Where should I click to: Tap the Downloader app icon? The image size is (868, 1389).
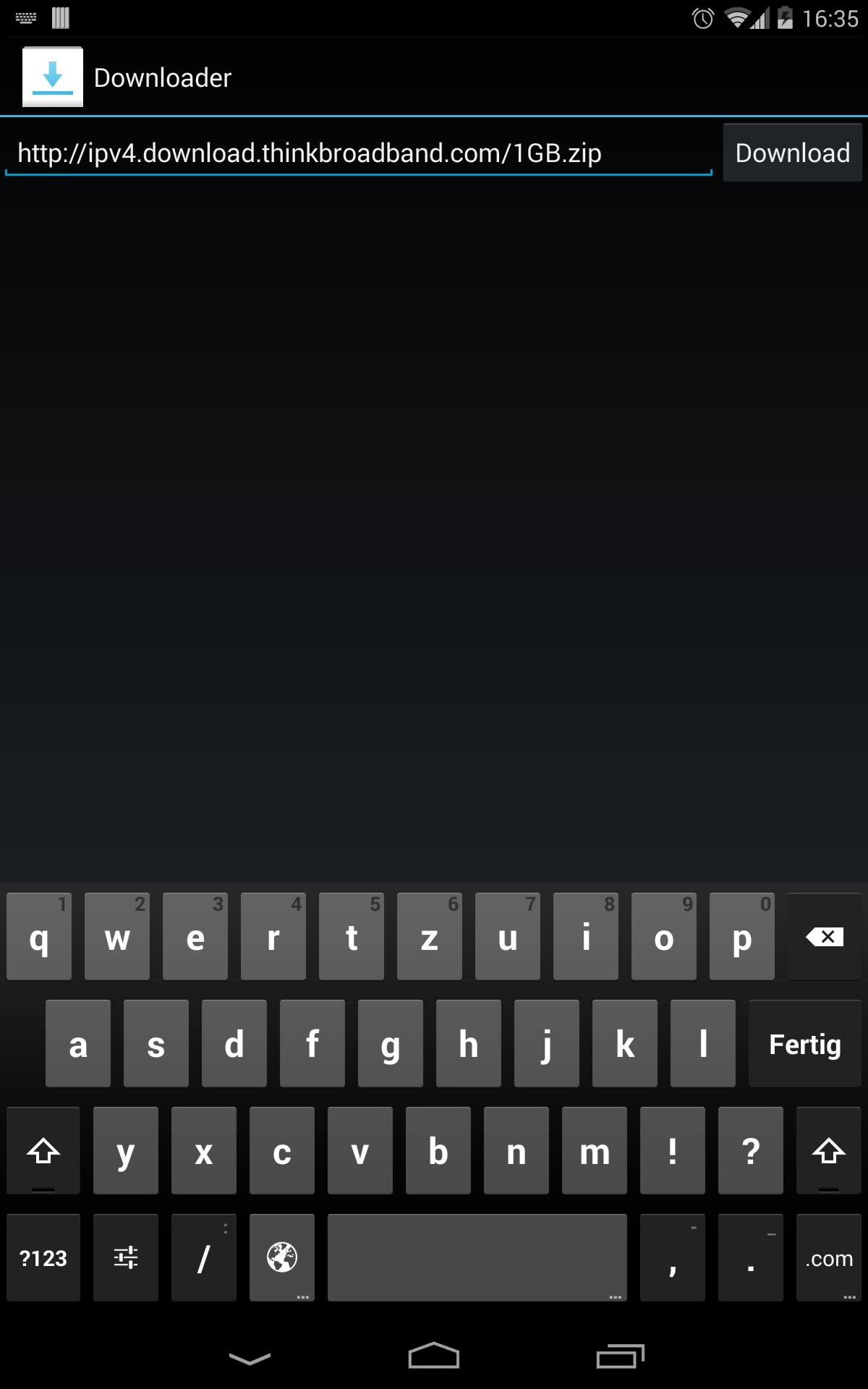[52, 77]
